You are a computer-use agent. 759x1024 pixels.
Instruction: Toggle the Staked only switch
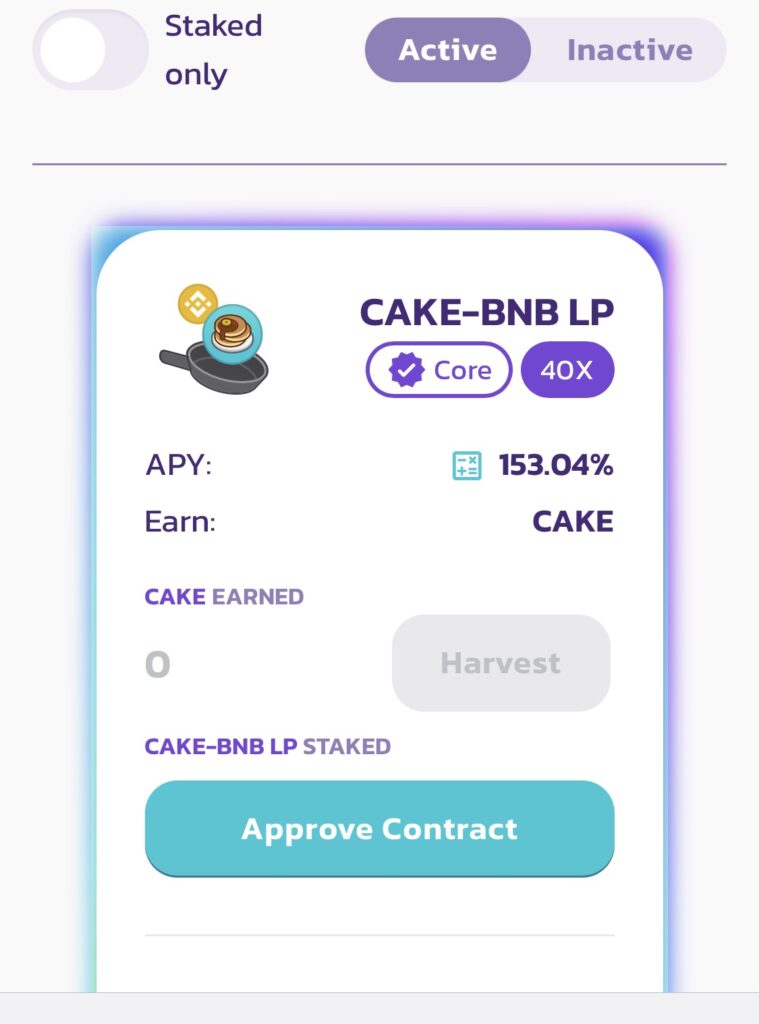pos(91,50)
